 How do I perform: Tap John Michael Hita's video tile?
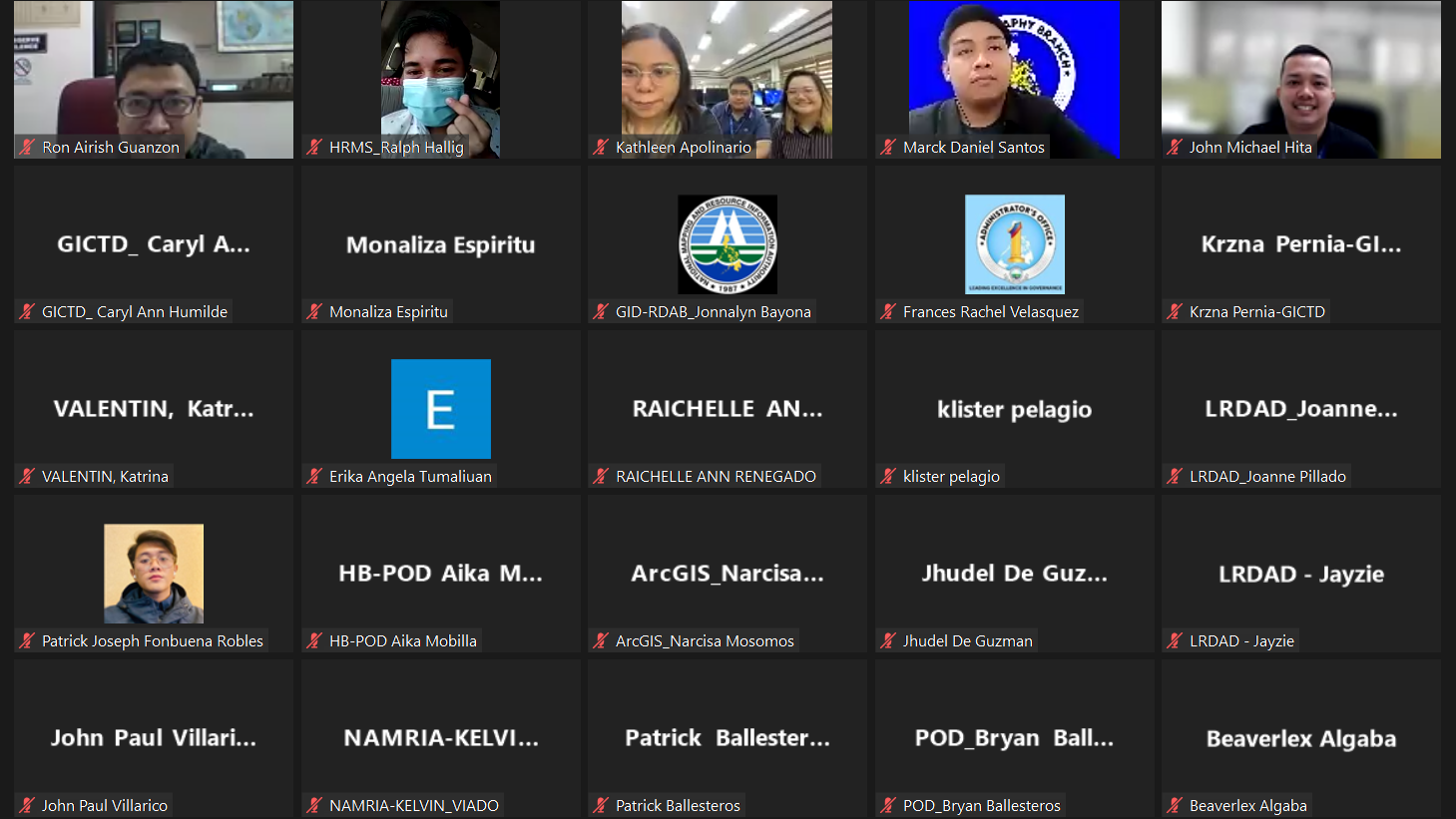point(1300,79)
